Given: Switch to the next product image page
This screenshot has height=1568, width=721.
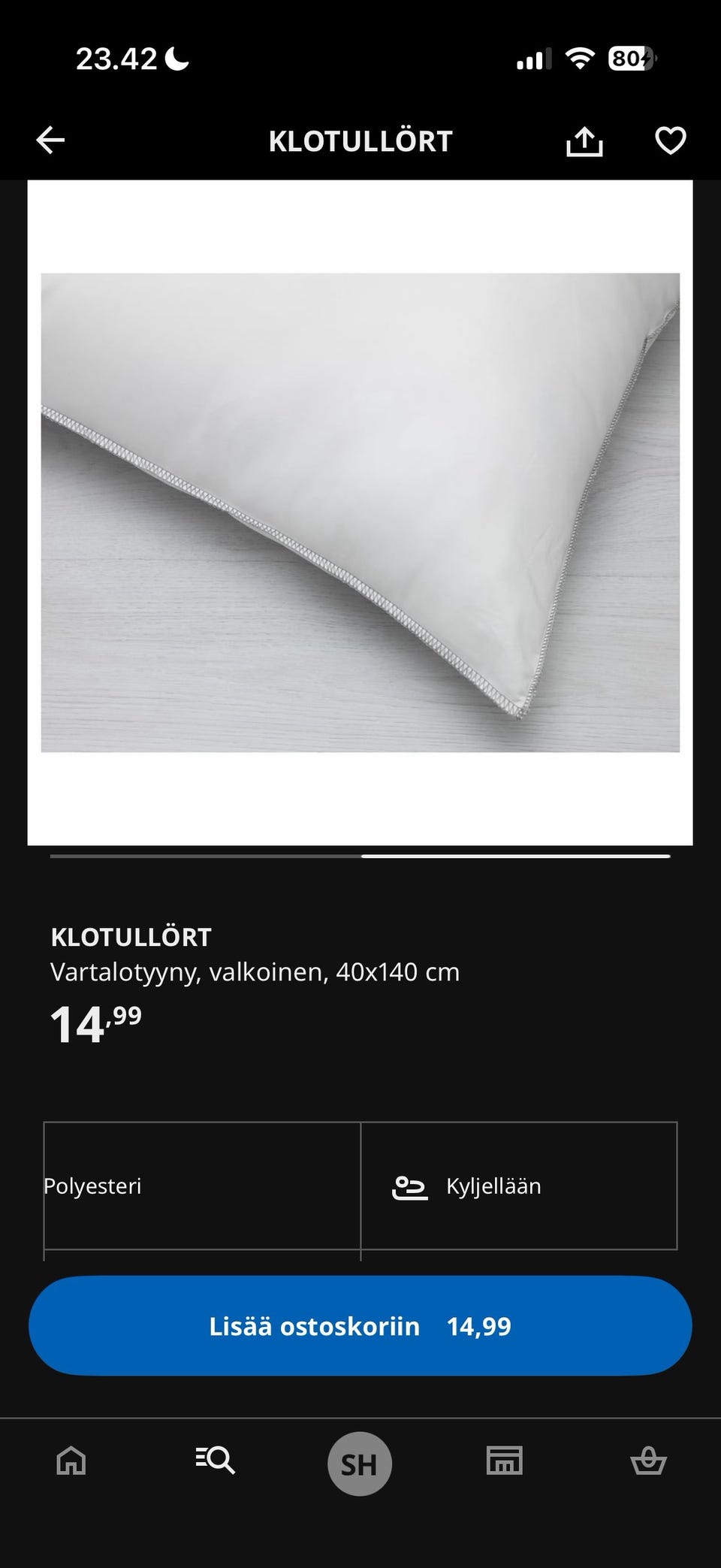Looking at the screenshot, I should pyautogui.click(x=515, y=855).
